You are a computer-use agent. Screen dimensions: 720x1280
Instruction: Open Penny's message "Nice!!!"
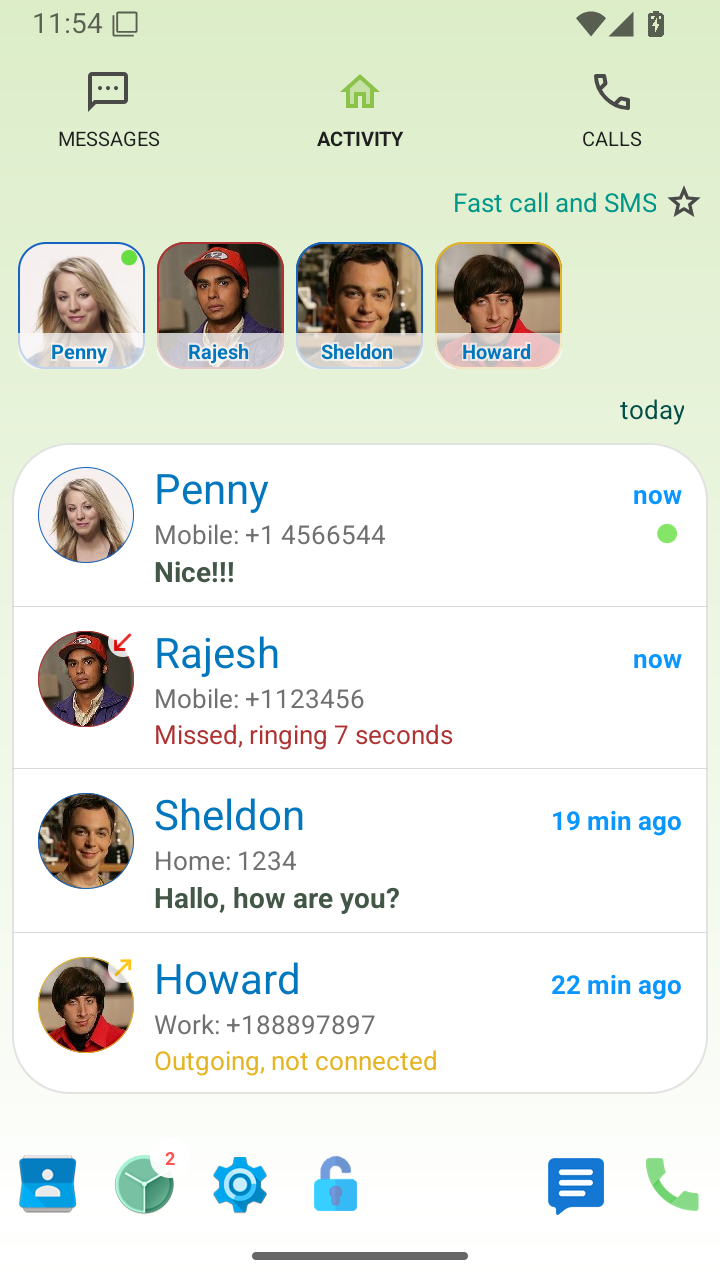(x=360, y=526)
